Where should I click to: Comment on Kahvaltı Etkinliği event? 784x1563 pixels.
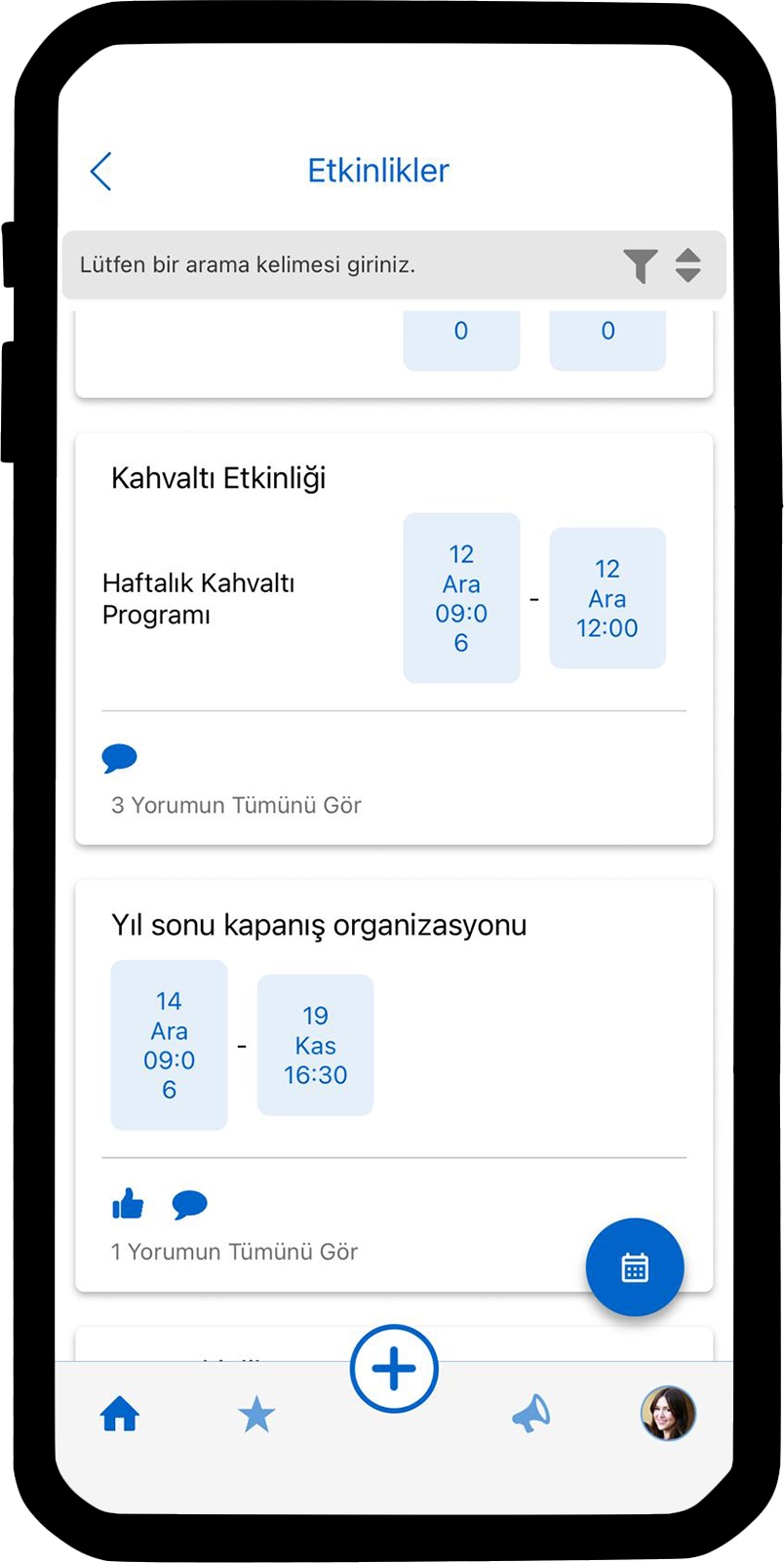pyautogui.click(x=119, y=758)
